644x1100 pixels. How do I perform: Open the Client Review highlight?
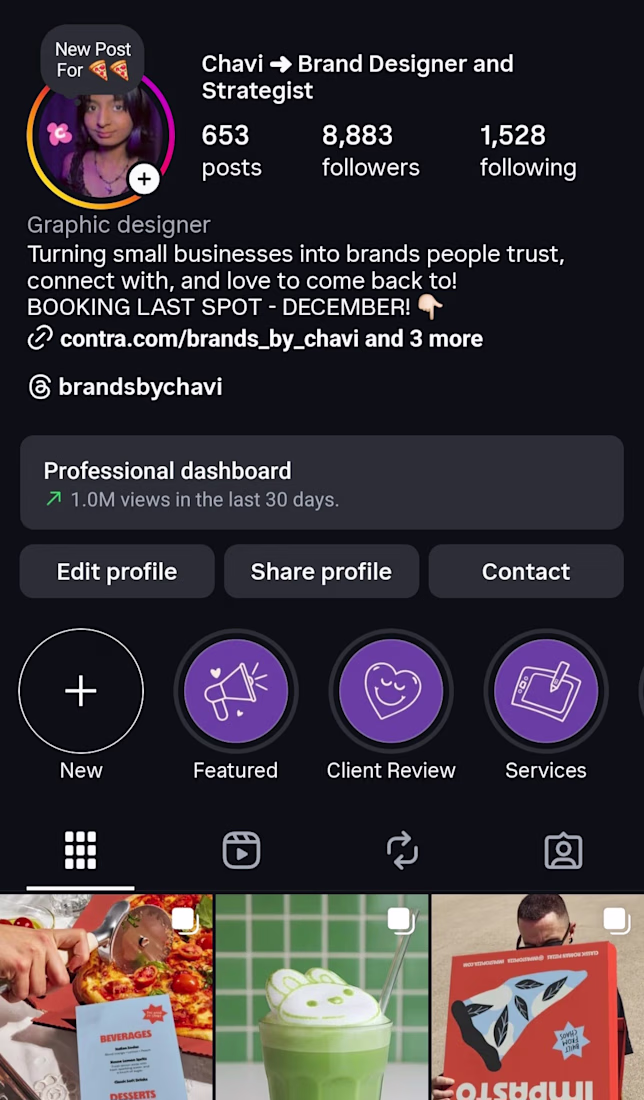(391, 691)
